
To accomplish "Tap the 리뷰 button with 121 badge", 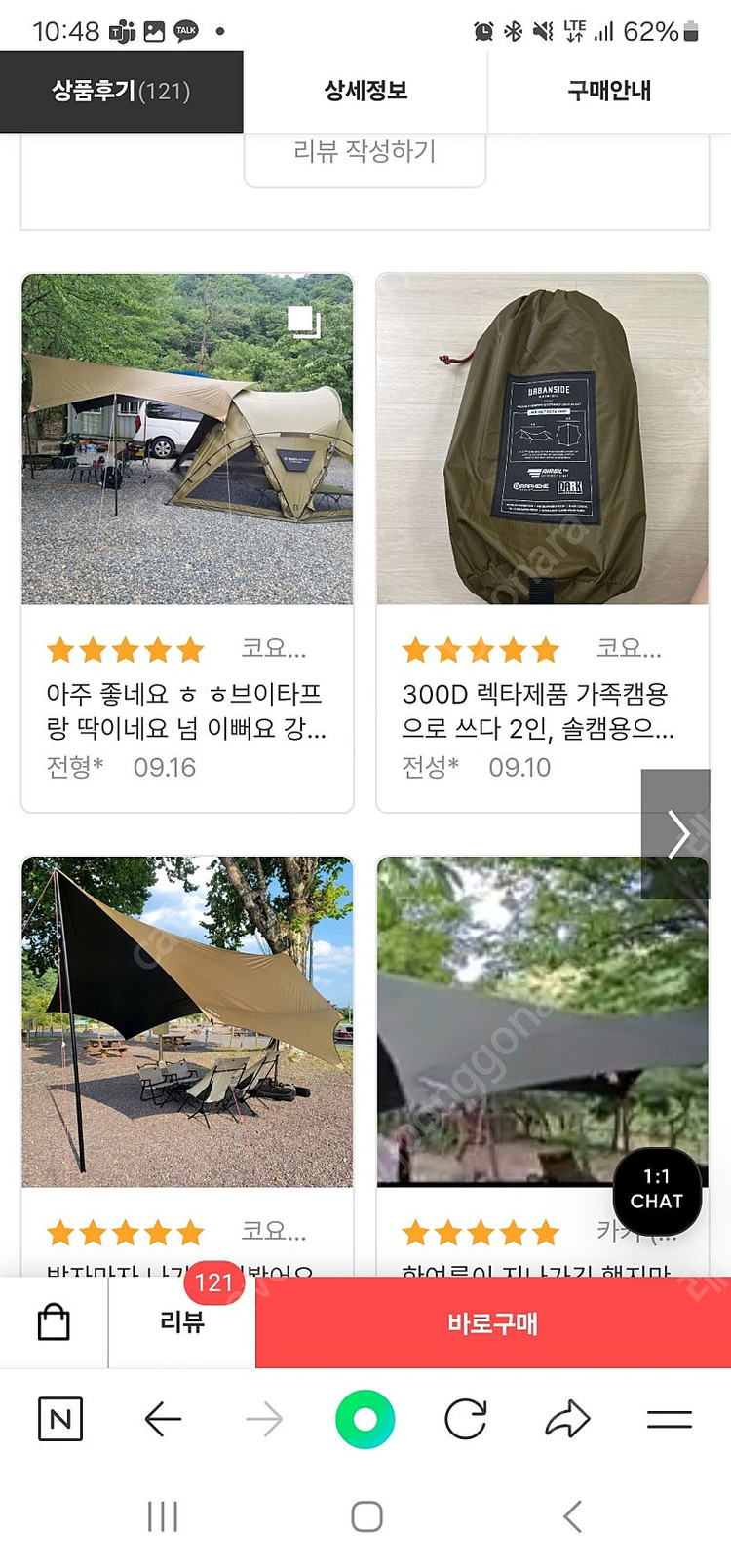I will pos(182,1322).
